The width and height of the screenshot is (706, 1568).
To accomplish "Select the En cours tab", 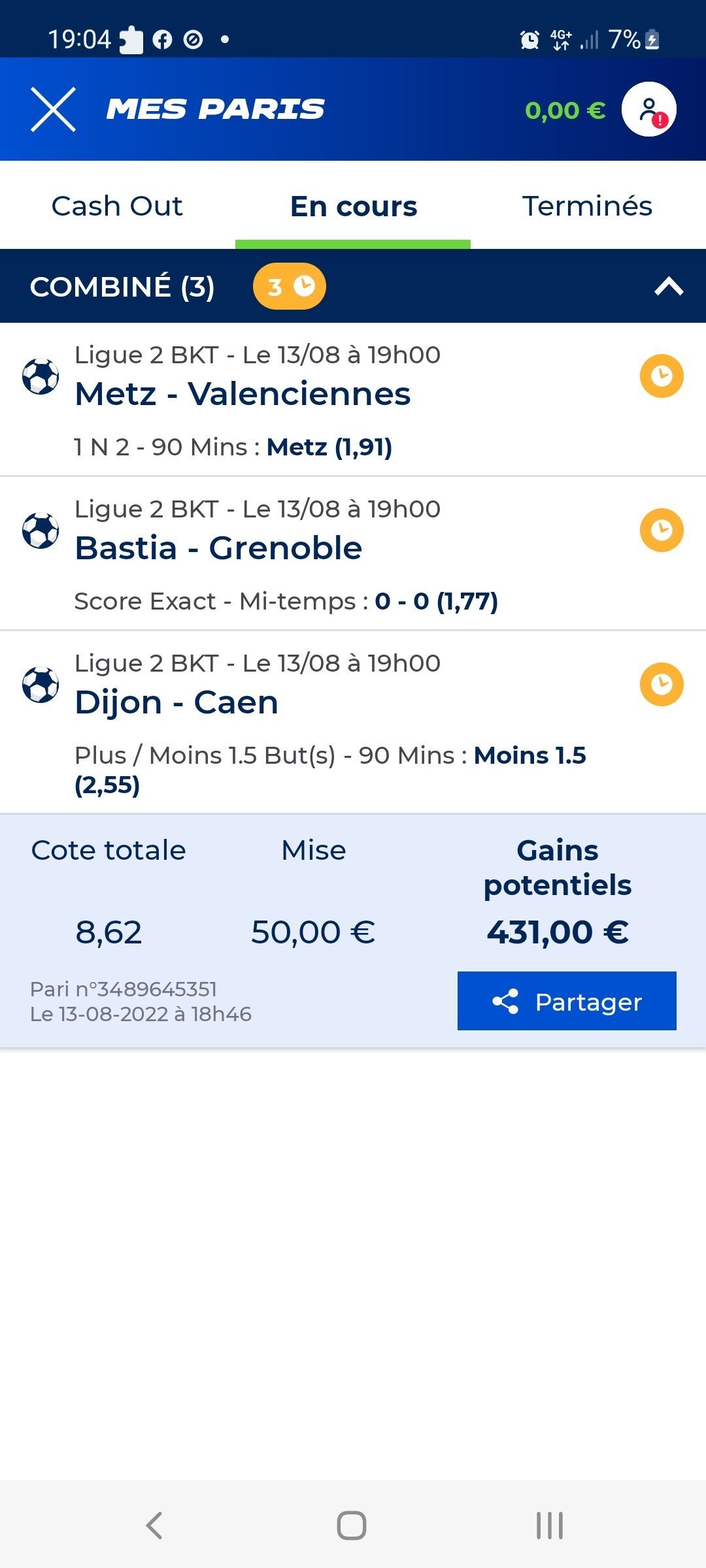I will pyautogui.click(x=353, y=206).
